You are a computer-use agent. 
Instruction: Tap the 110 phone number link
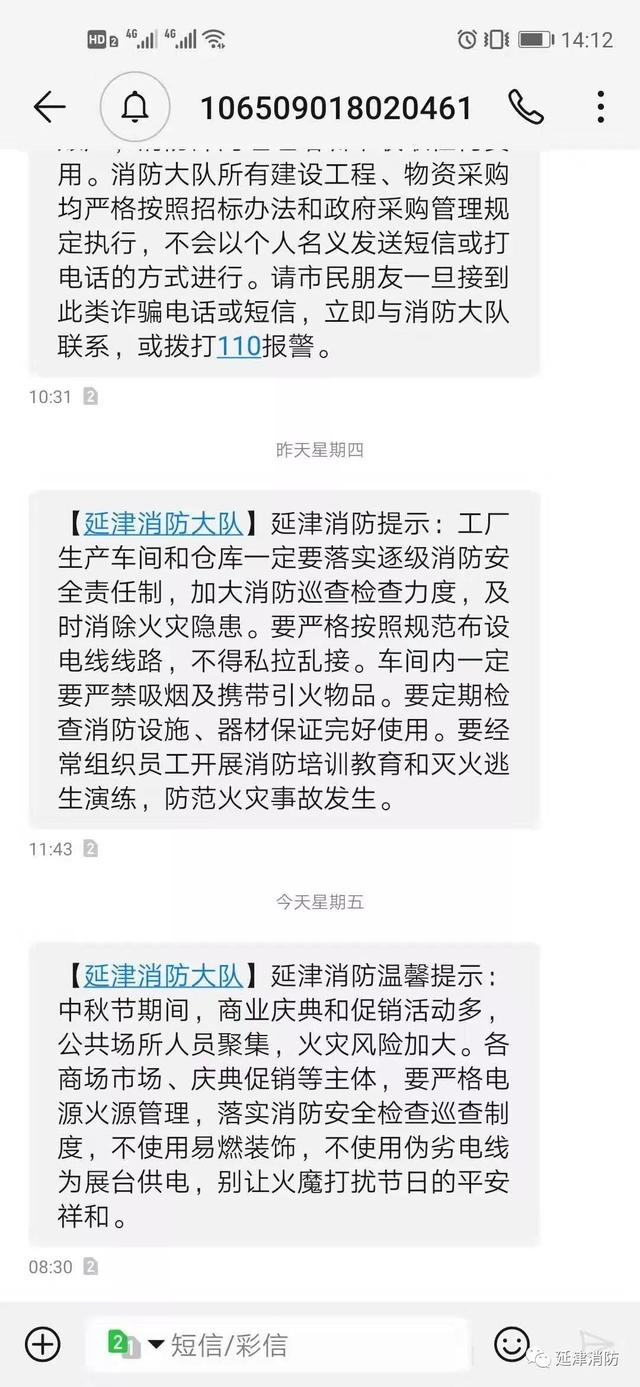(x=239, y=347)
